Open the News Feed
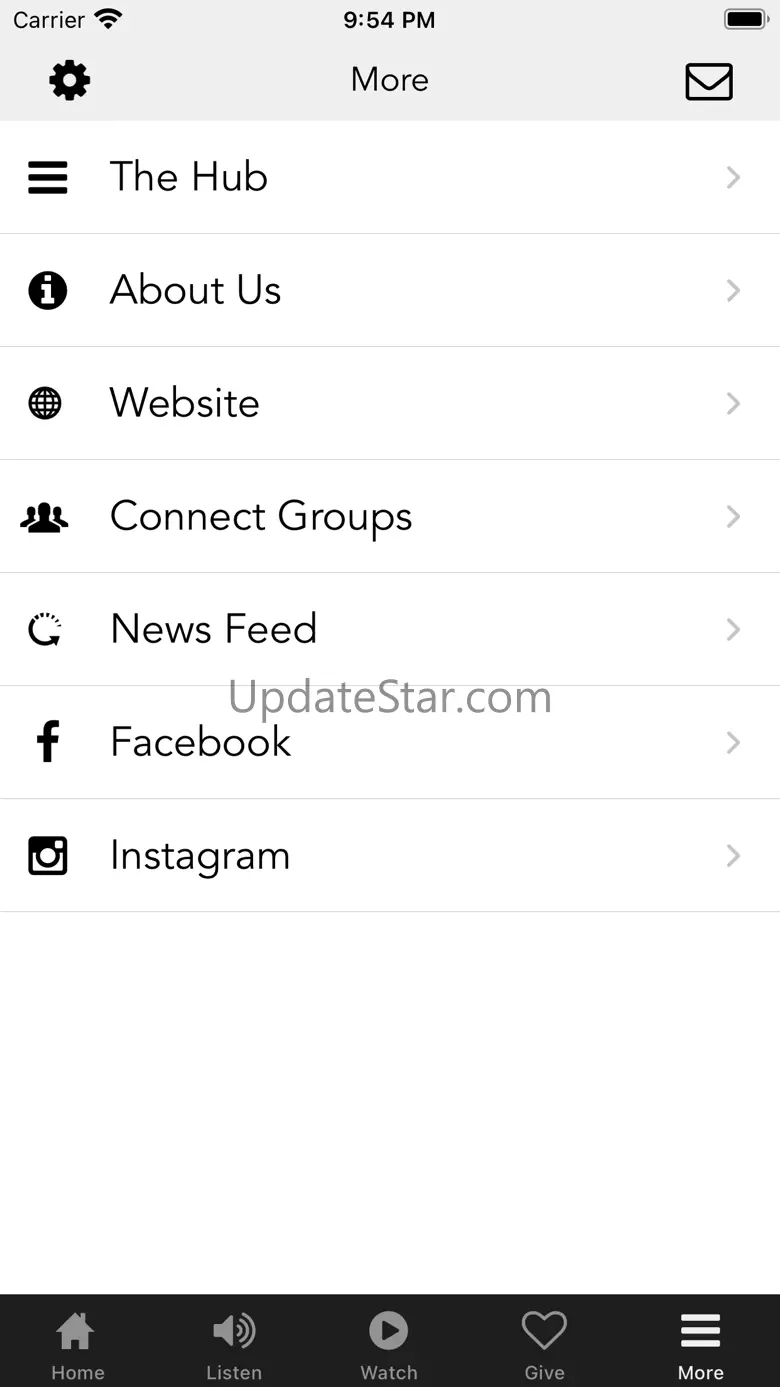This screenshot has height=1387, width=780. coord(389,629)
